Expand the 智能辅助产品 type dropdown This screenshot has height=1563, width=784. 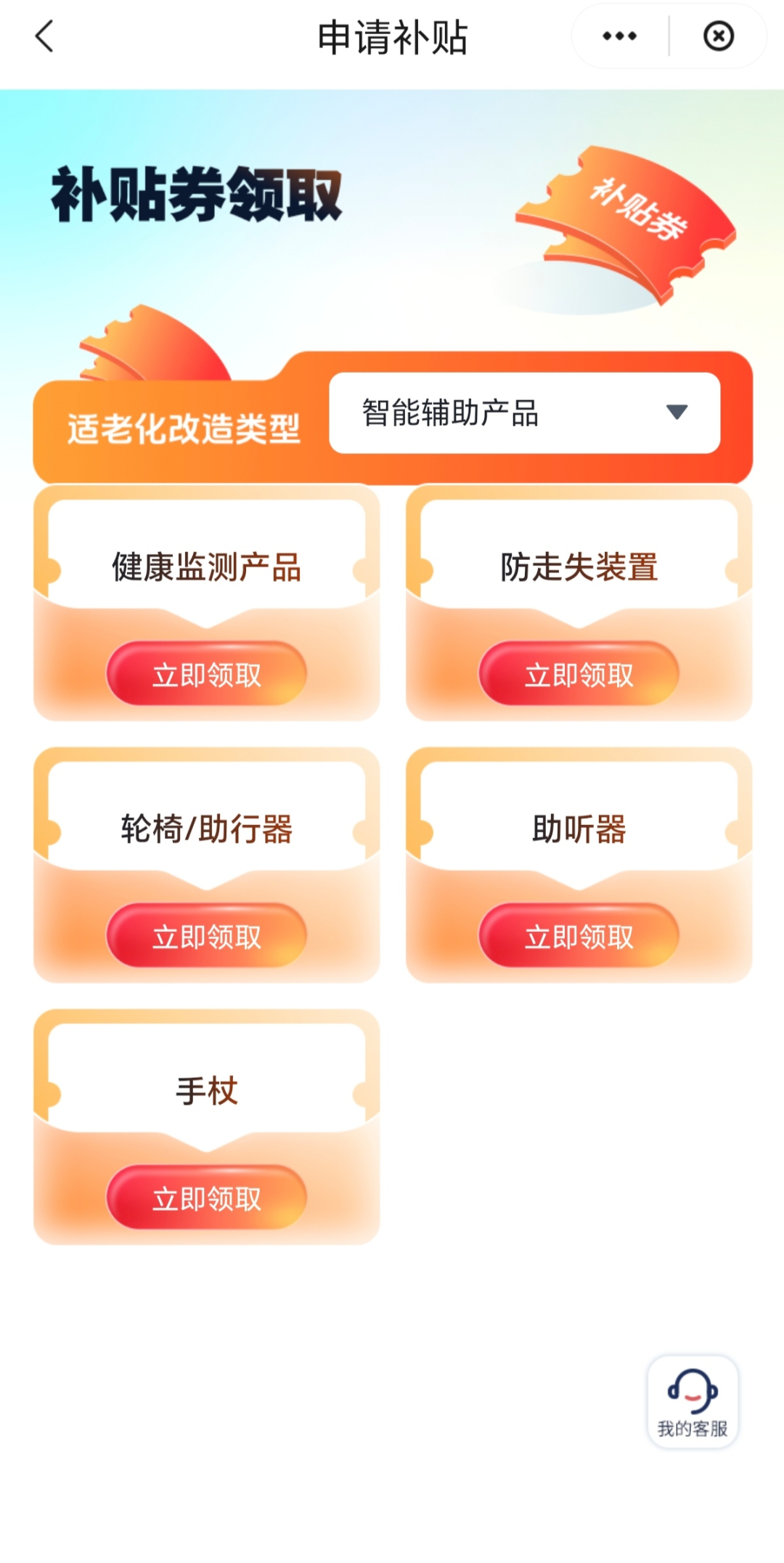525,413
